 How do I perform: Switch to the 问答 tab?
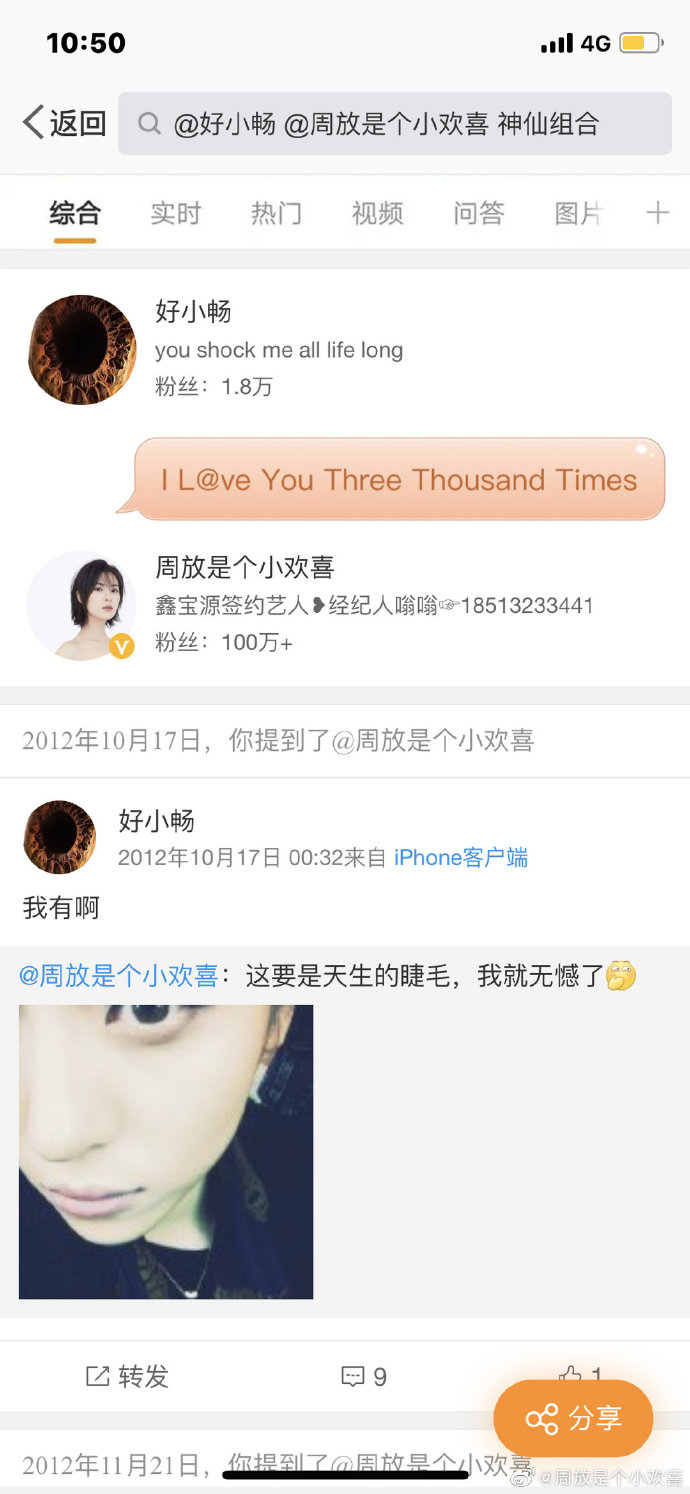pyautogui.click(x=478, y=213)
